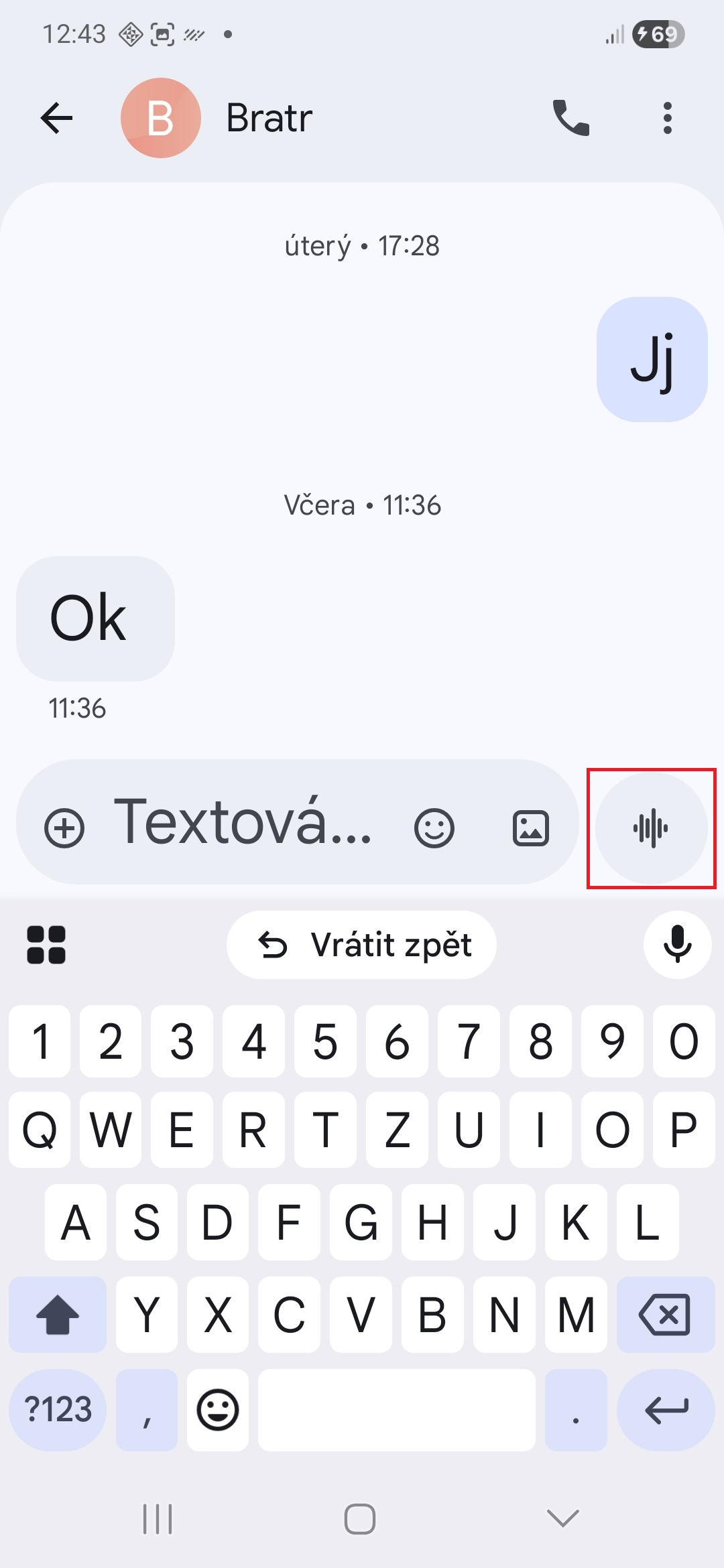Open Bratr's contact avatar
The height and width of the screenshot is (1568, 724).
pos(161,119)
